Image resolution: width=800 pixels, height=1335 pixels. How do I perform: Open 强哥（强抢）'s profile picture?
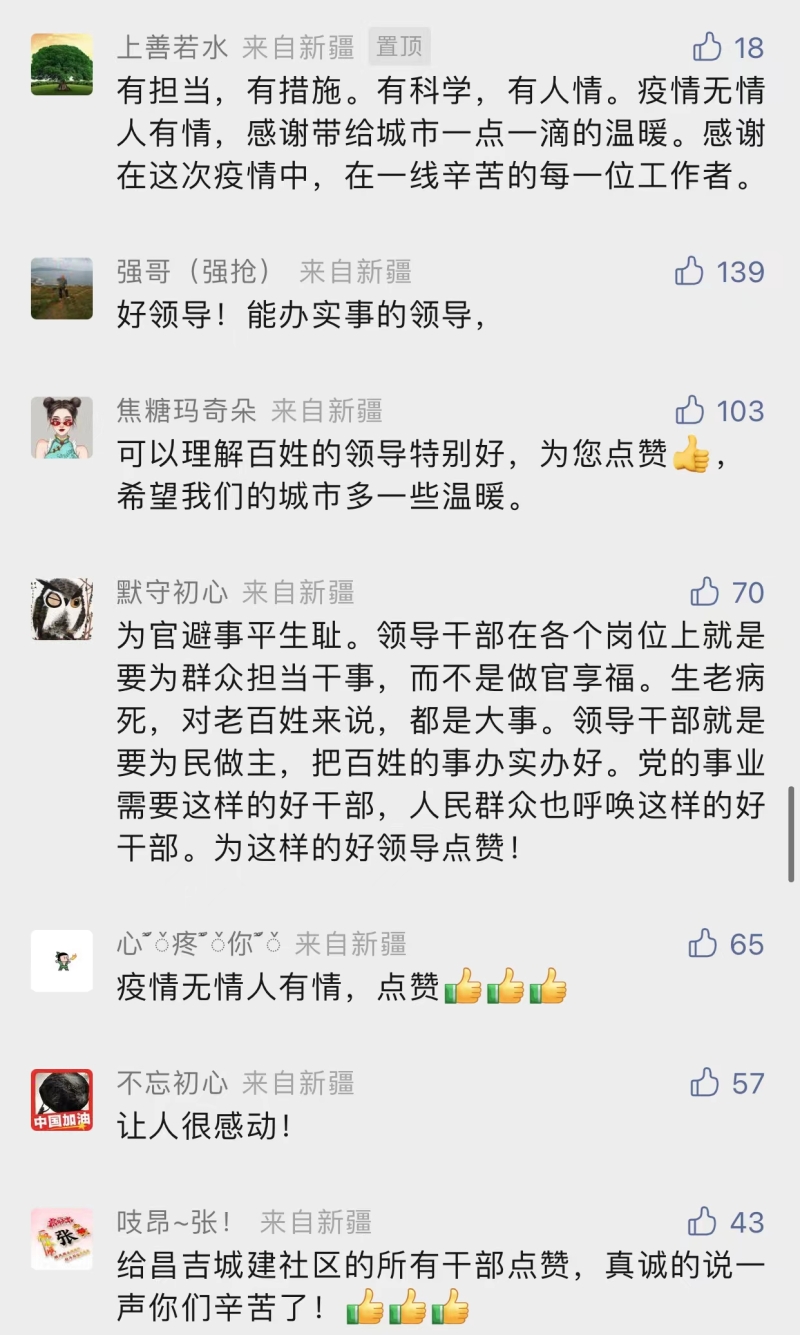62,288
